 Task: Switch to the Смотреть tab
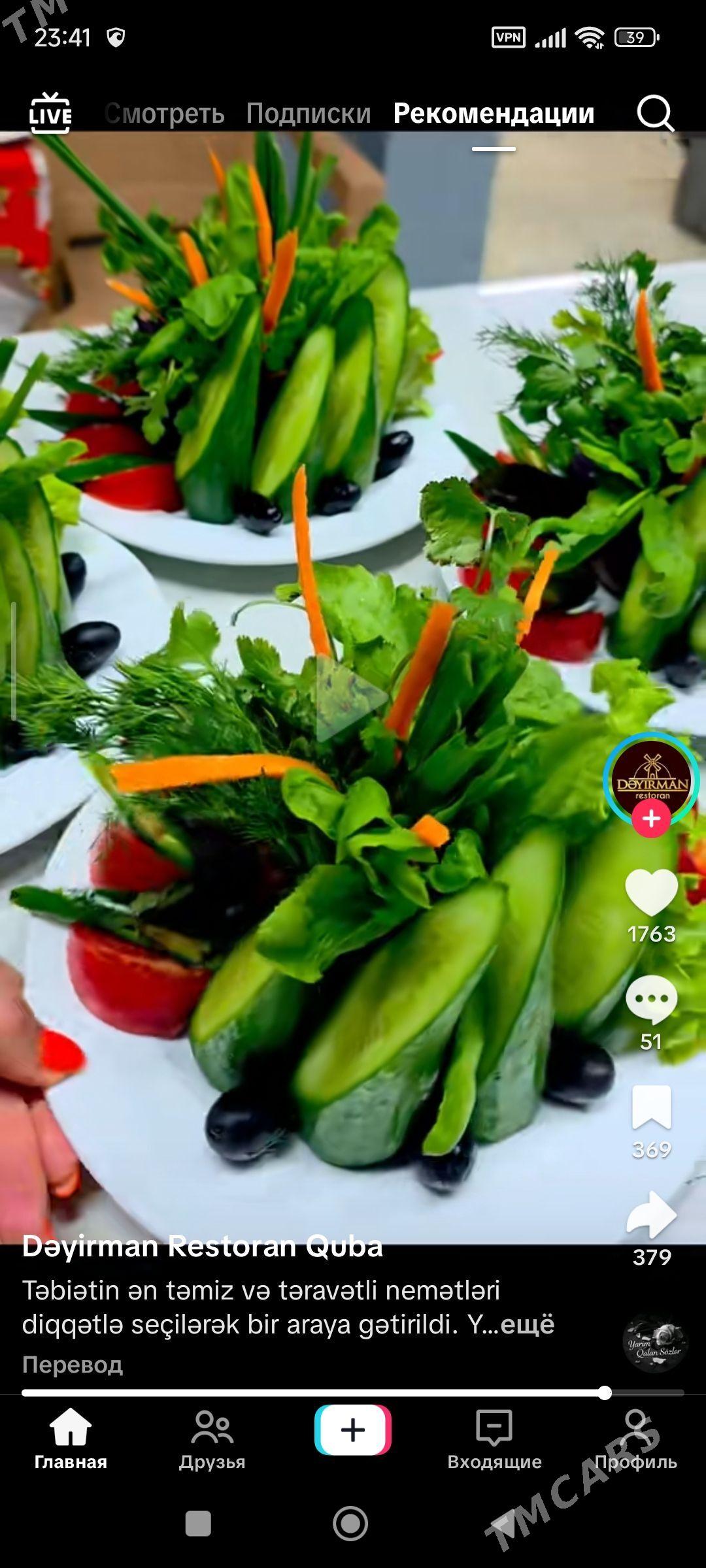(x=165, y=114)
